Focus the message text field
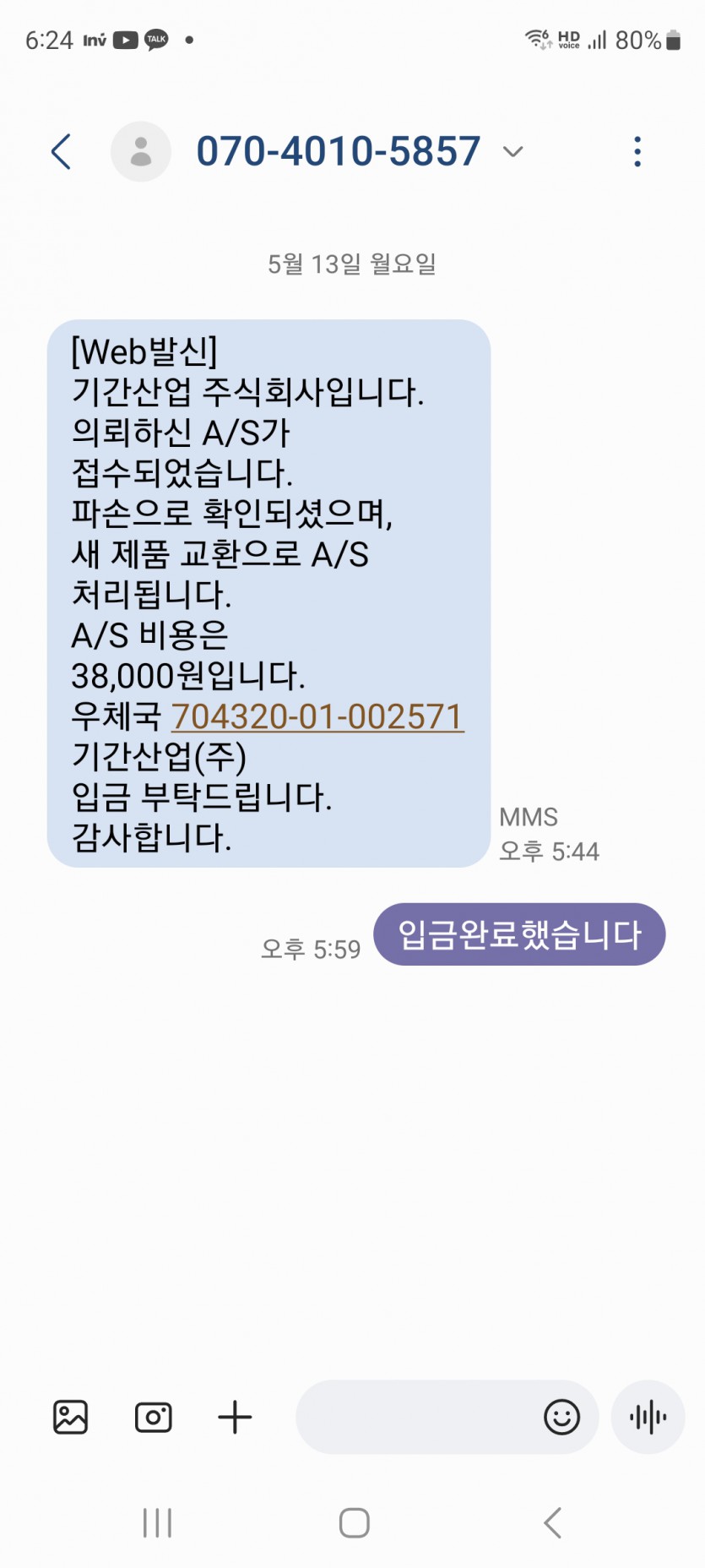 pos(414,1417)
